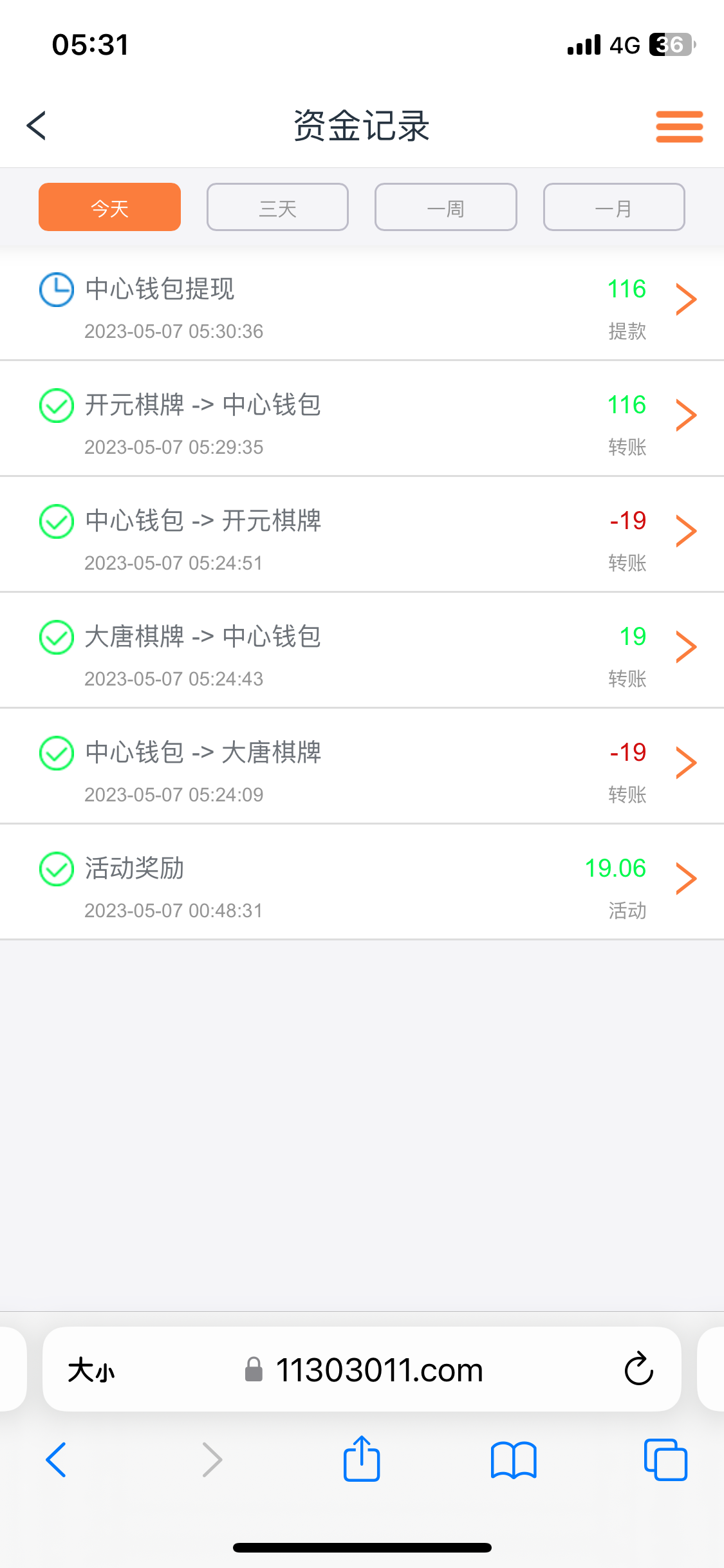Open 开元棋牌 -> 中心钱包 transfer record
The height and width of the screenshot is (1568, 724).
point(362,419)
